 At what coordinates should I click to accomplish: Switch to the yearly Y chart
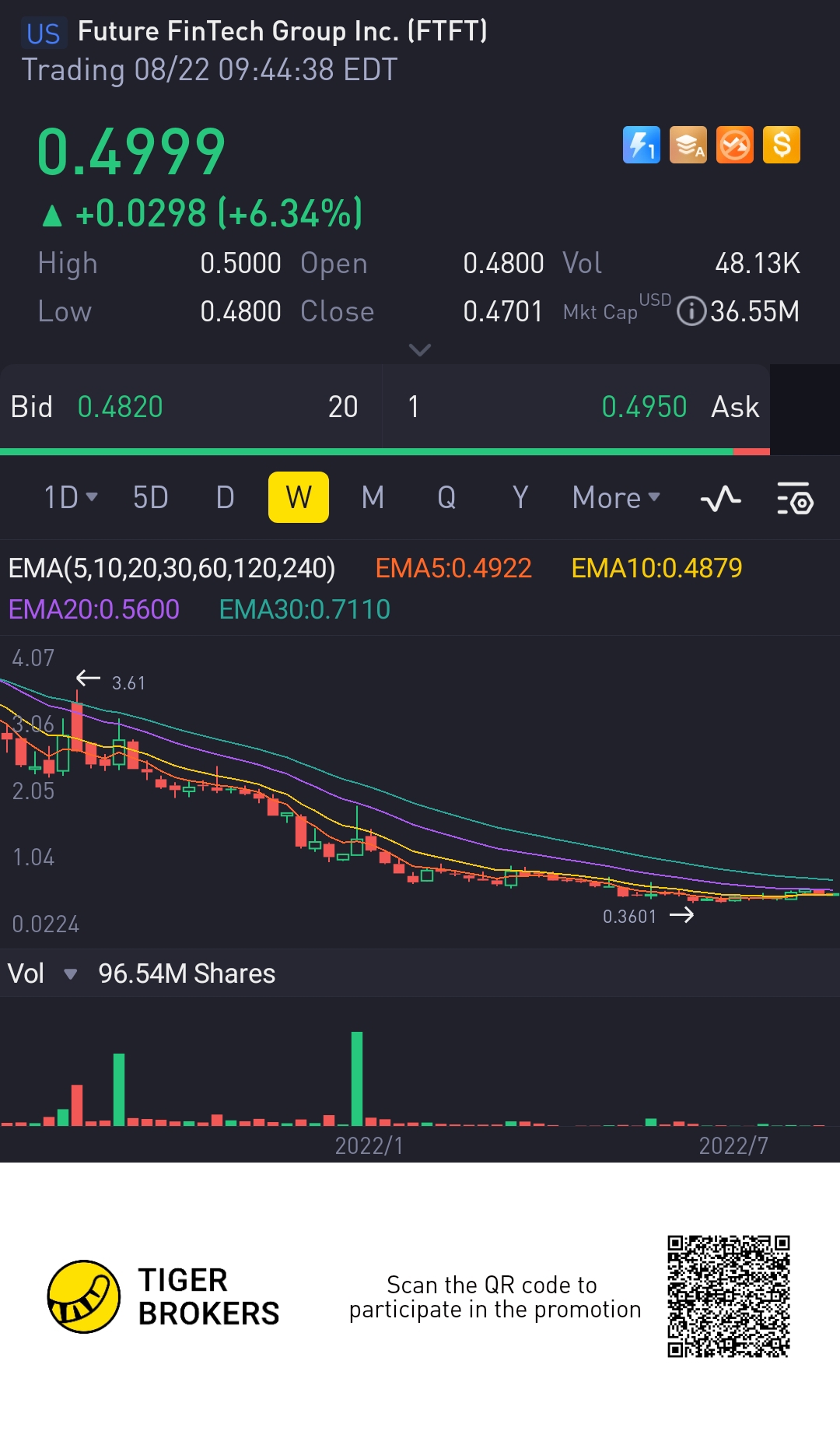coord(520,497)
